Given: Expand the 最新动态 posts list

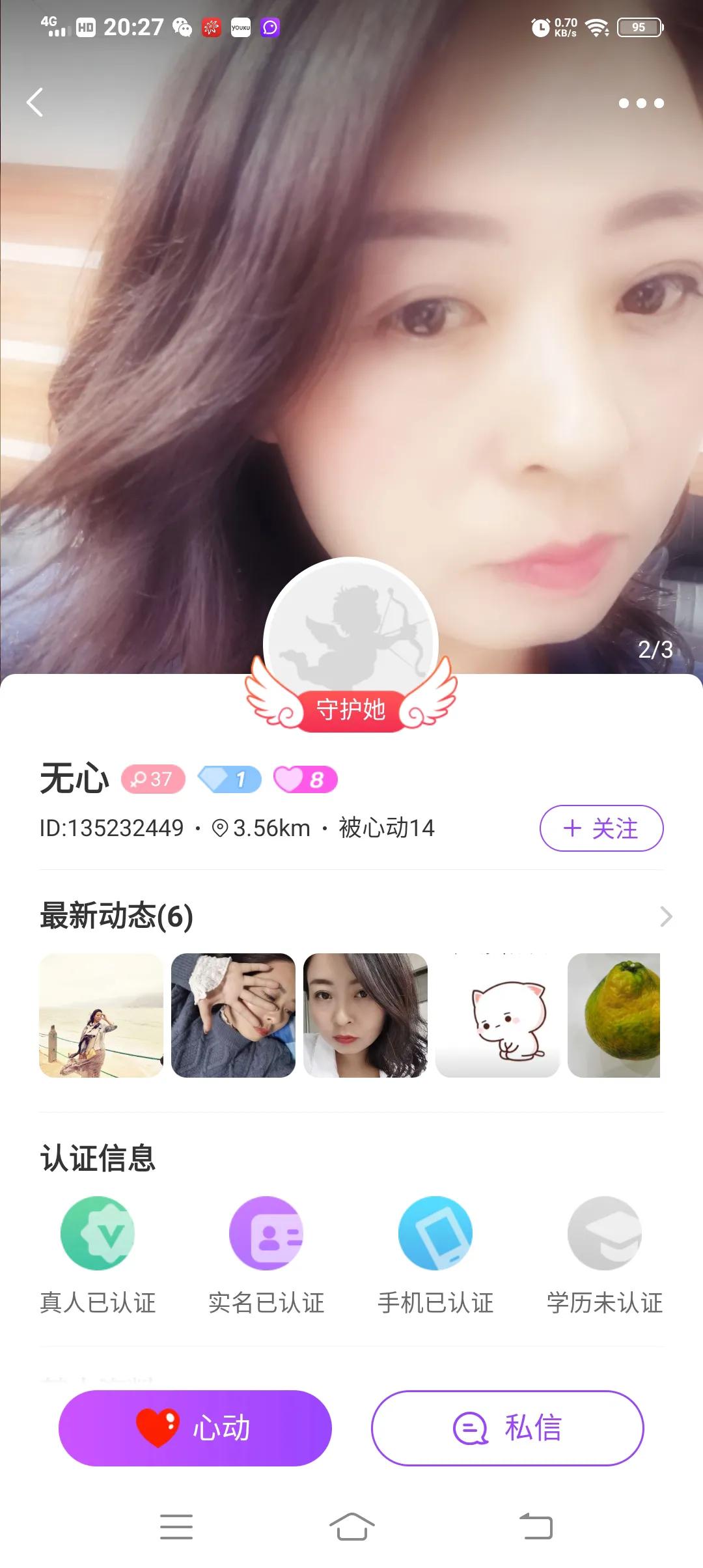Looking at the screenshot, I should point(665,916).
